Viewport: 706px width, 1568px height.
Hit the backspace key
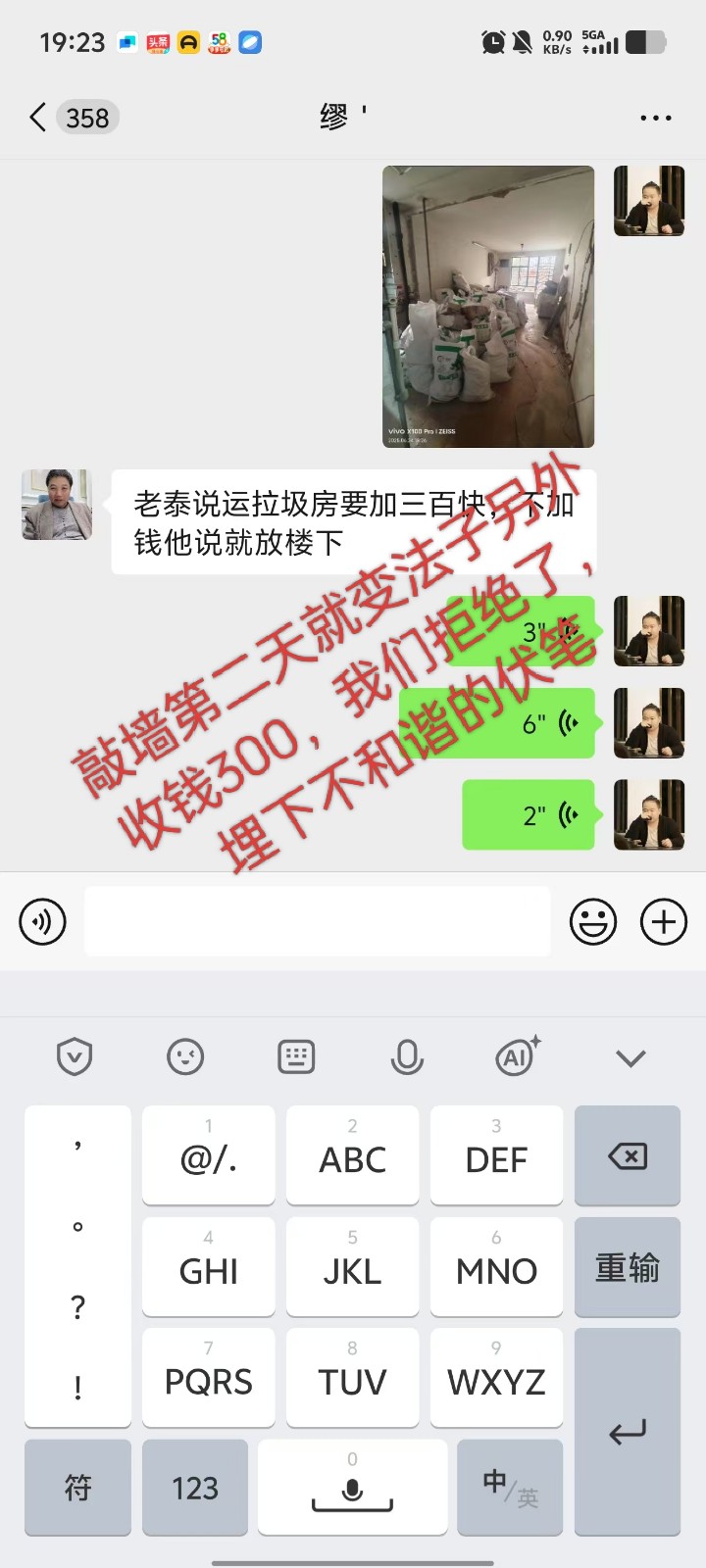pos(628,1156)
